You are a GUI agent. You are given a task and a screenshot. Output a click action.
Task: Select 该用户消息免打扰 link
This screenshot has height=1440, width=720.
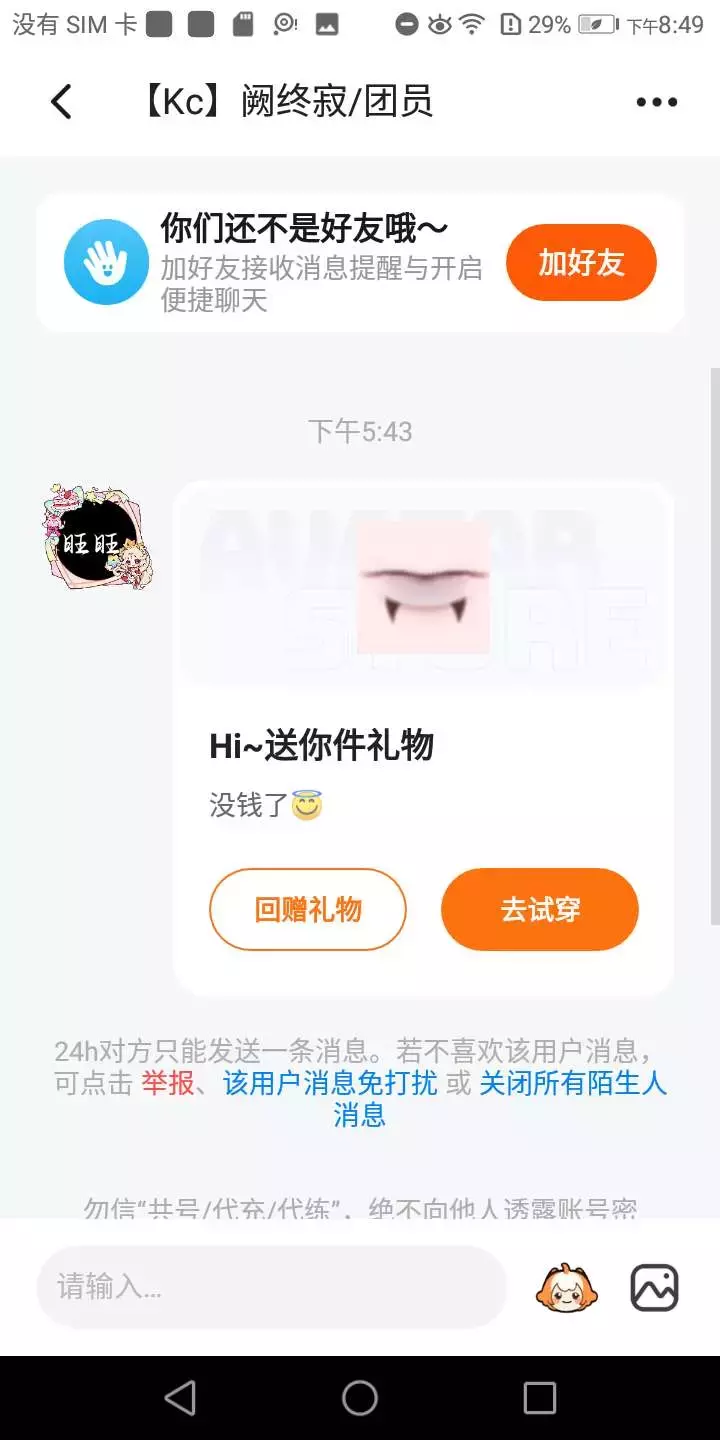[330, 1083]
